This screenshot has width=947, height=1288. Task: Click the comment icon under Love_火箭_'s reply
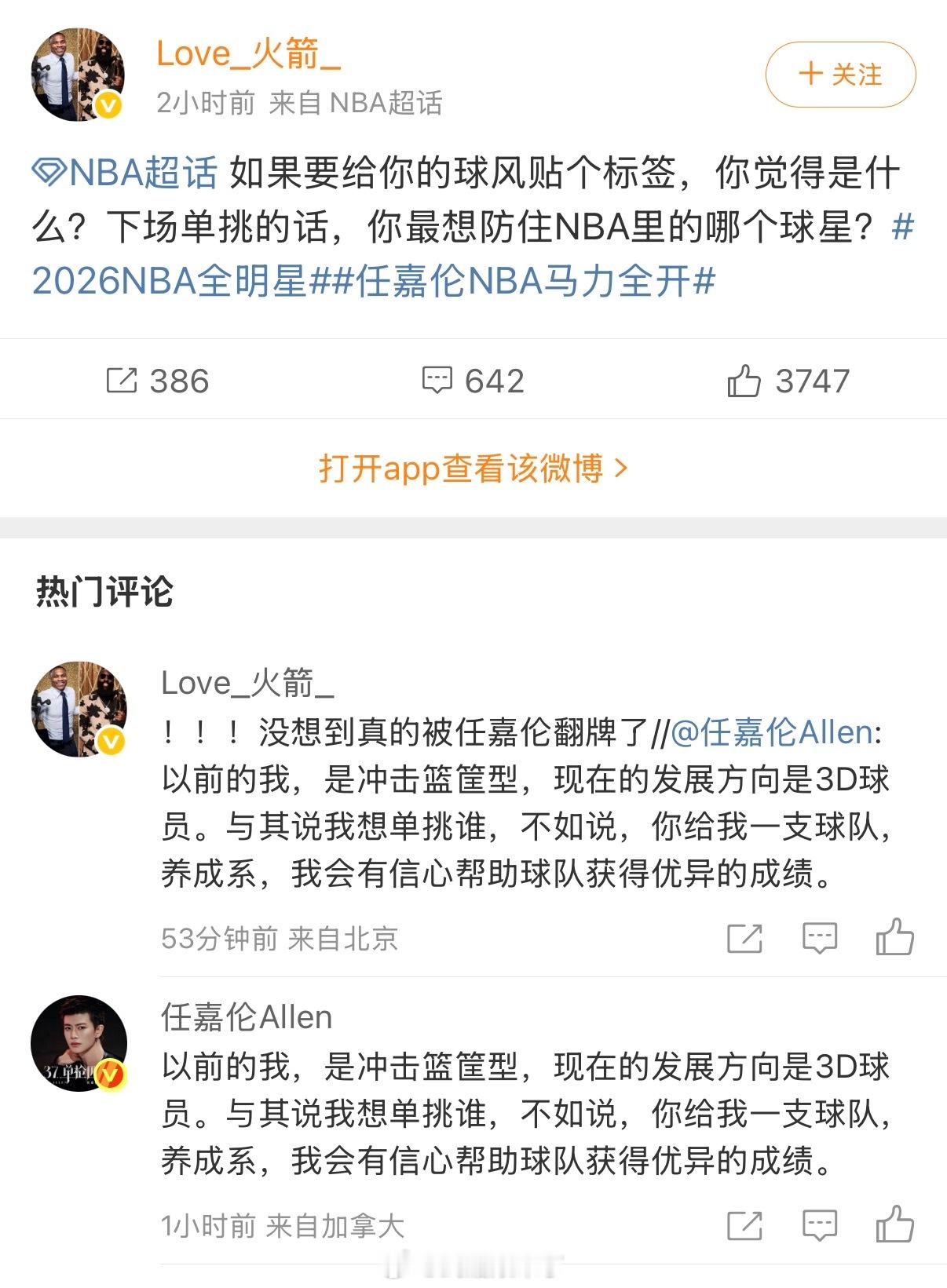click(821, 936)
